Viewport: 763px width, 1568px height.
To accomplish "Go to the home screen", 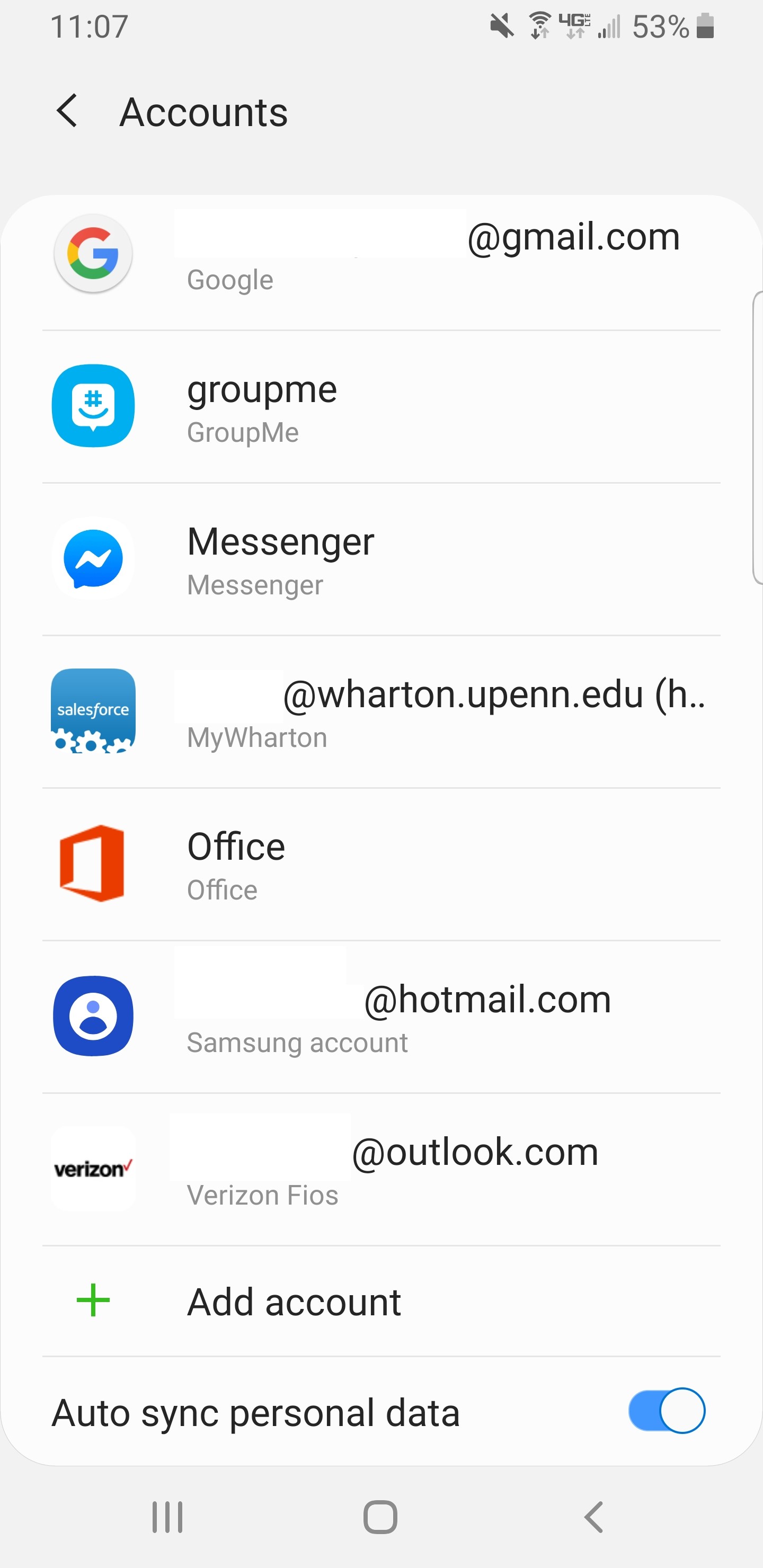I will click(x=380, y=1516).
